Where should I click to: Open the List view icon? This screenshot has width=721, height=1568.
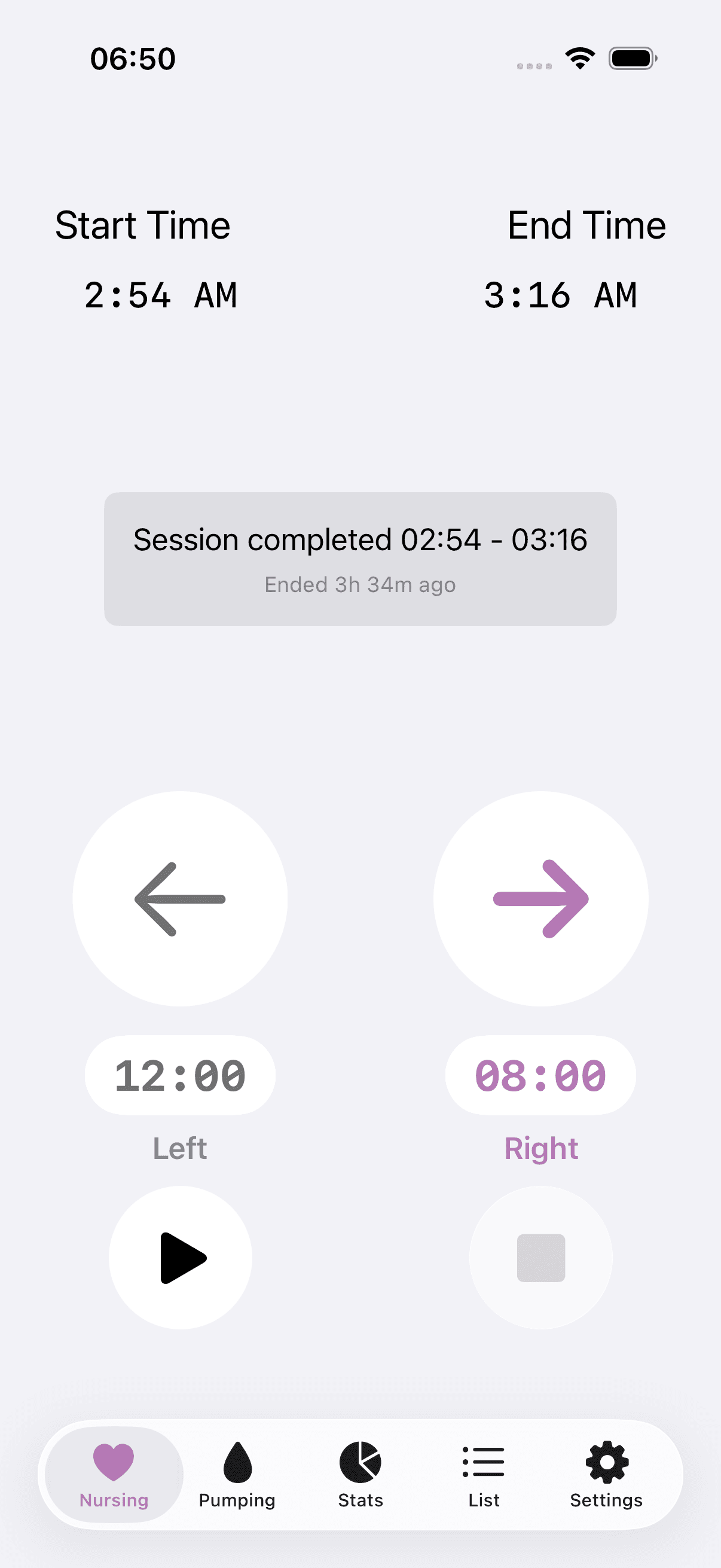pos(484,1462)
